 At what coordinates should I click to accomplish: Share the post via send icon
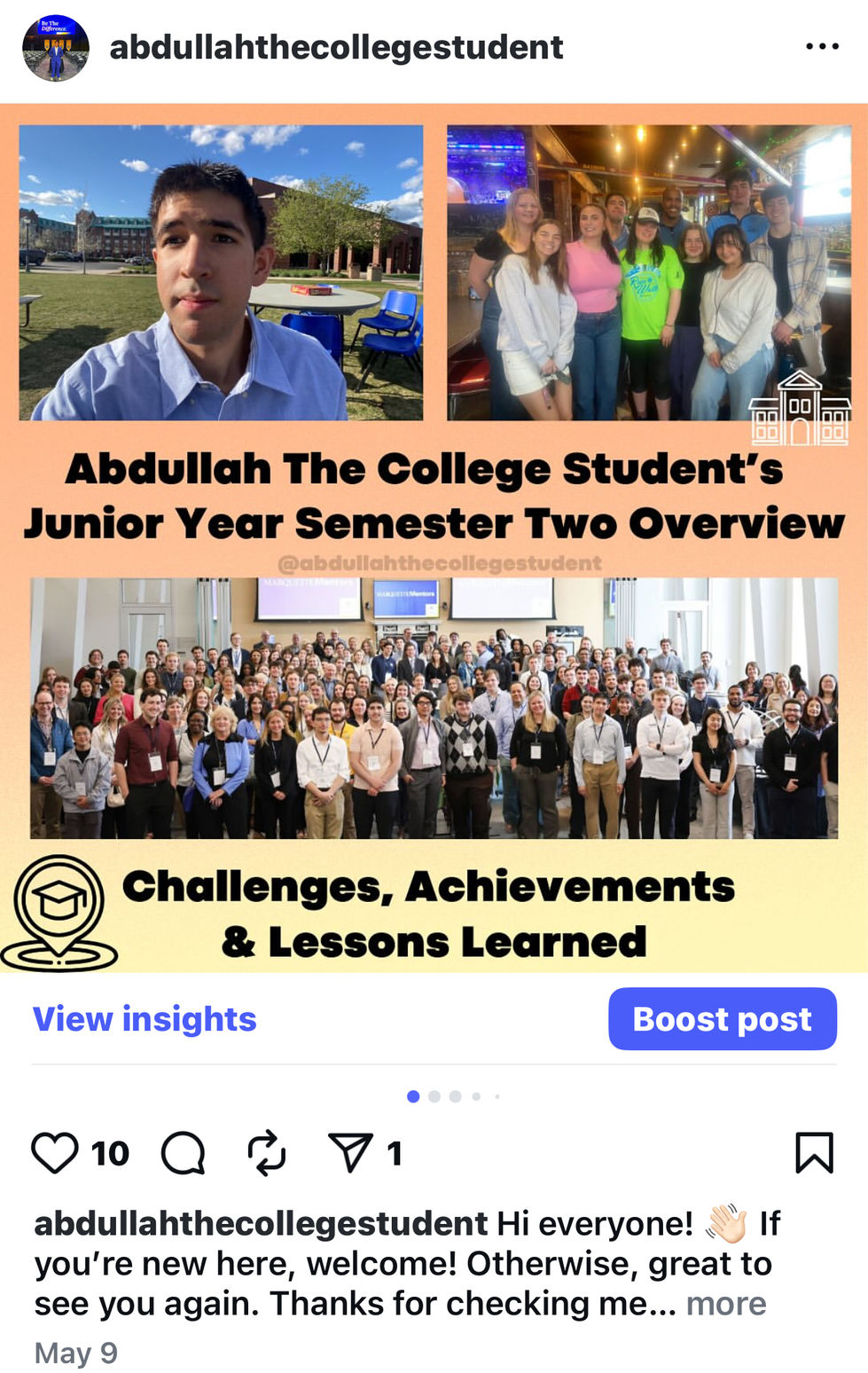pos(350,1153)
